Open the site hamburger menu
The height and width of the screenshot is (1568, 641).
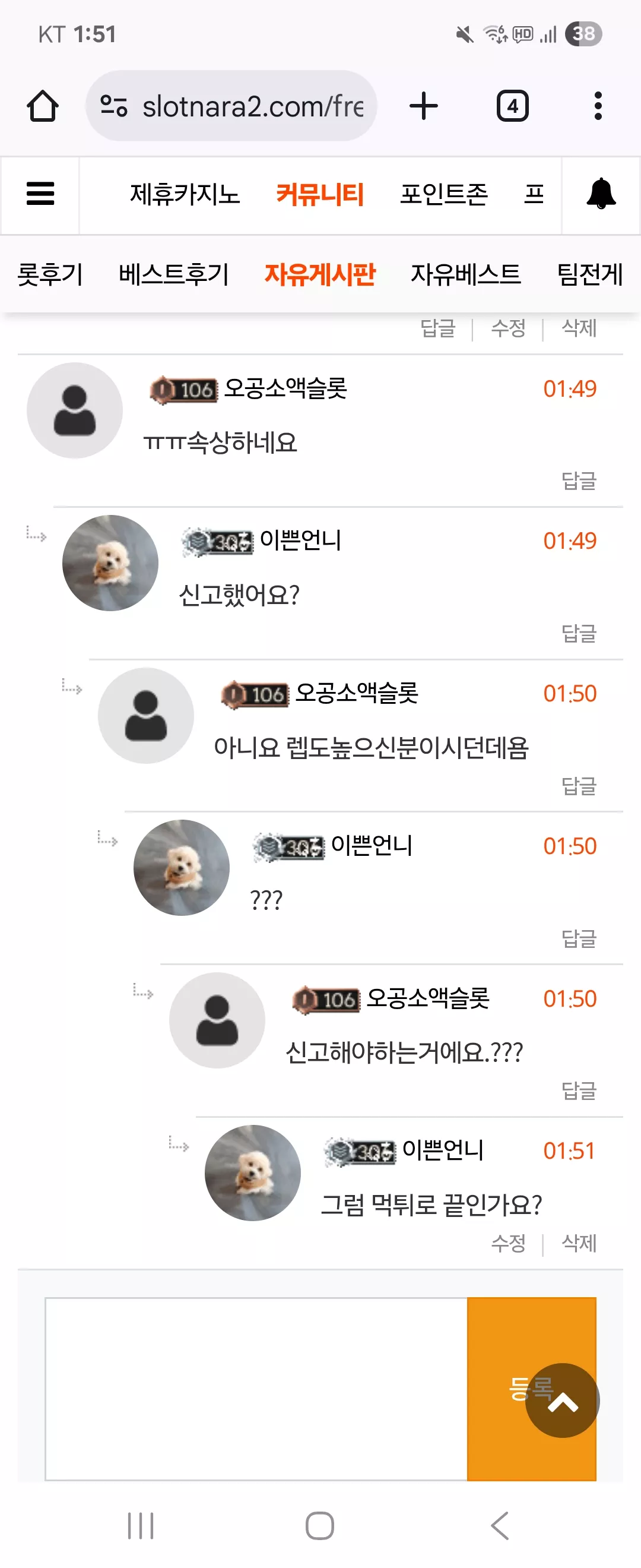(x=40, y=194)
